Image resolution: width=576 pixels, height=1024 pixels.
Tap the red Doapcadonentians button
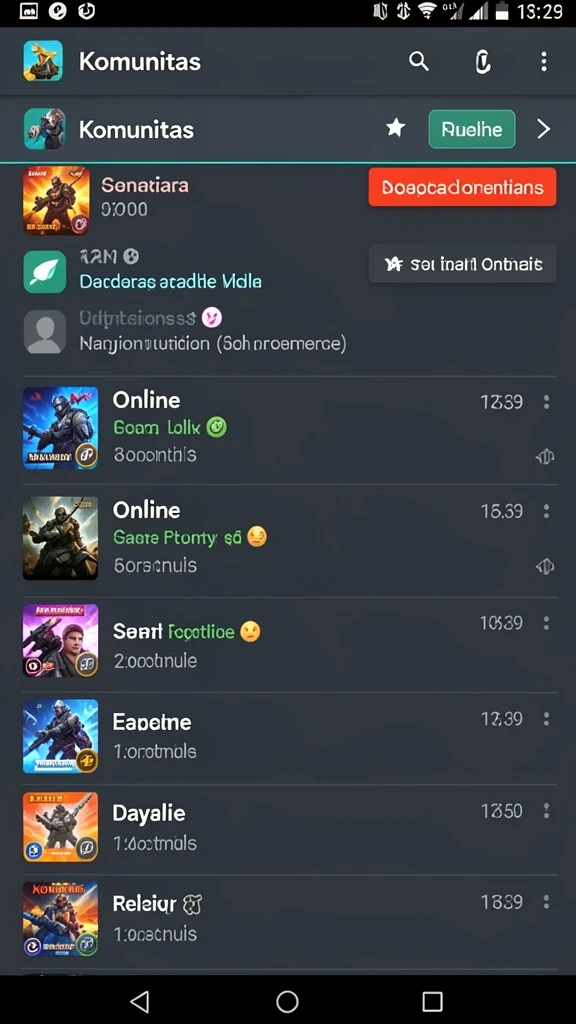click(x=462, y=187)
